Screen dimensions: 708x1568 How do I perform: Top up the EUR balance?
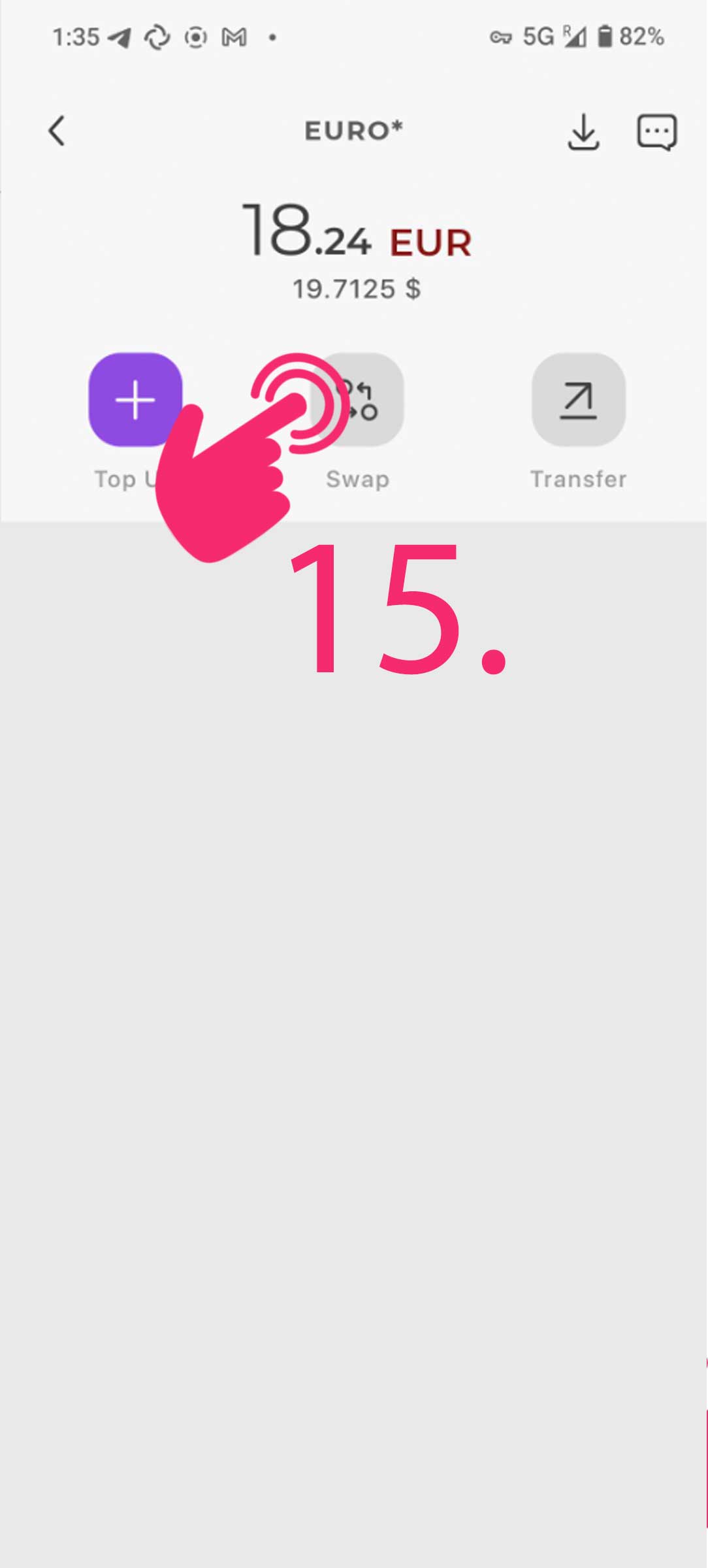[136, 399]
